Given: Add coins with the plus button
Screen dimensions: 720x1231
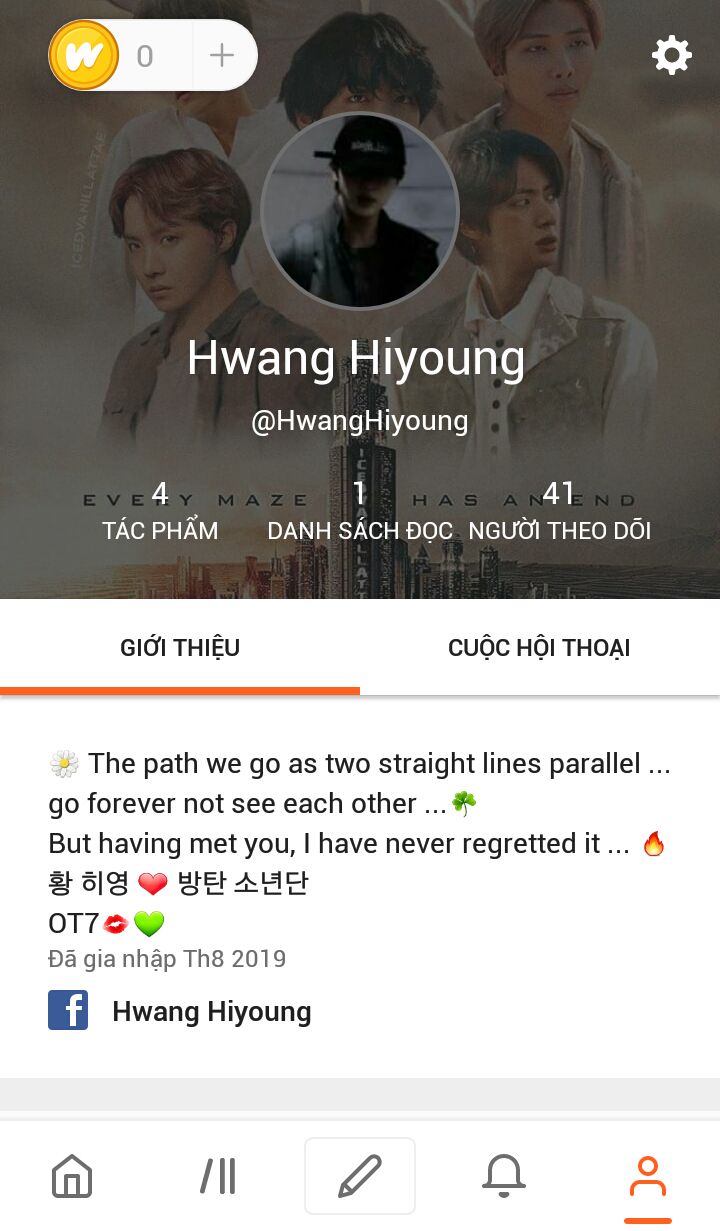Looking at the screenshot, I should 222,55.
